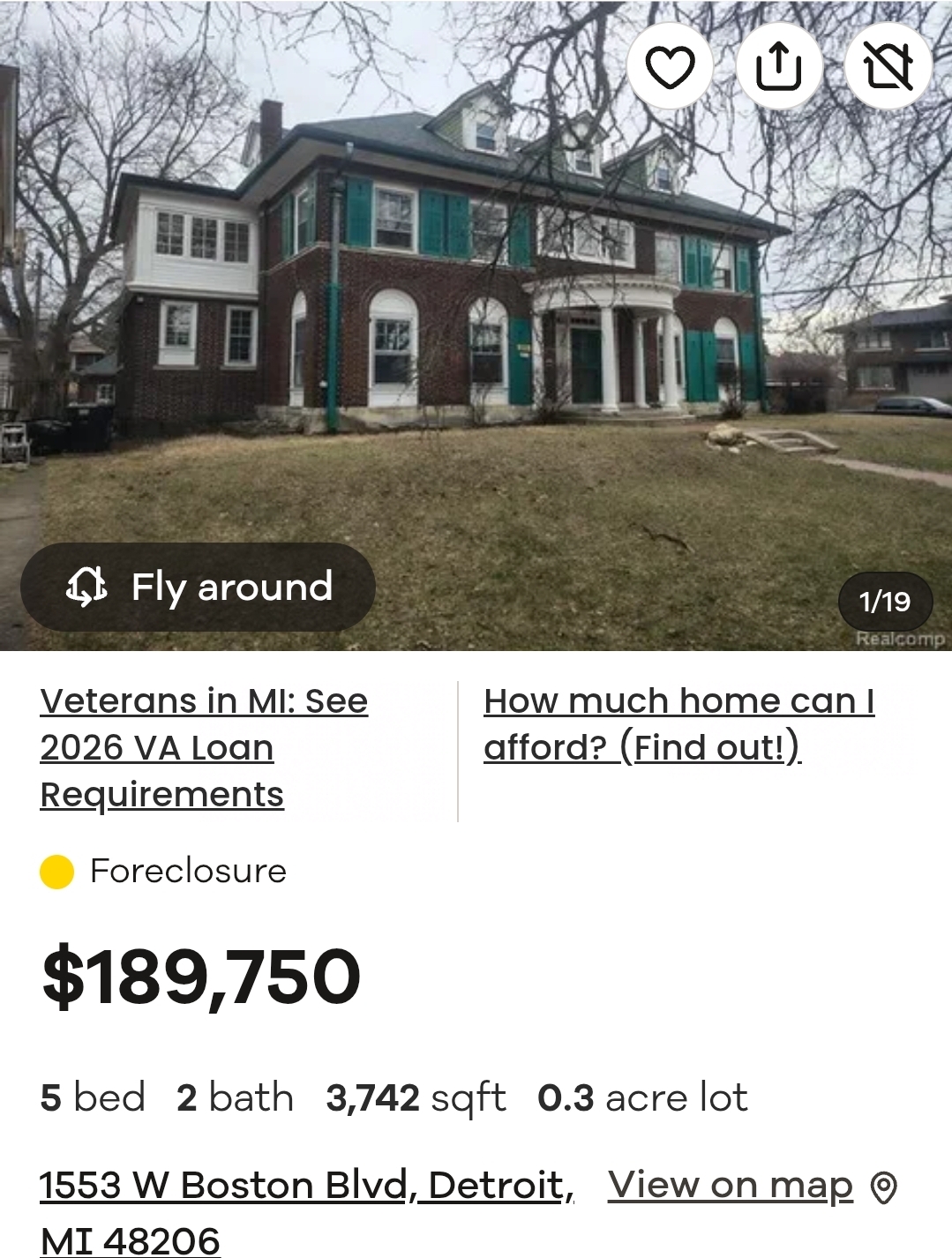Share this Detroit listing
The image size is (952, 1258).
tap(779, 66)
